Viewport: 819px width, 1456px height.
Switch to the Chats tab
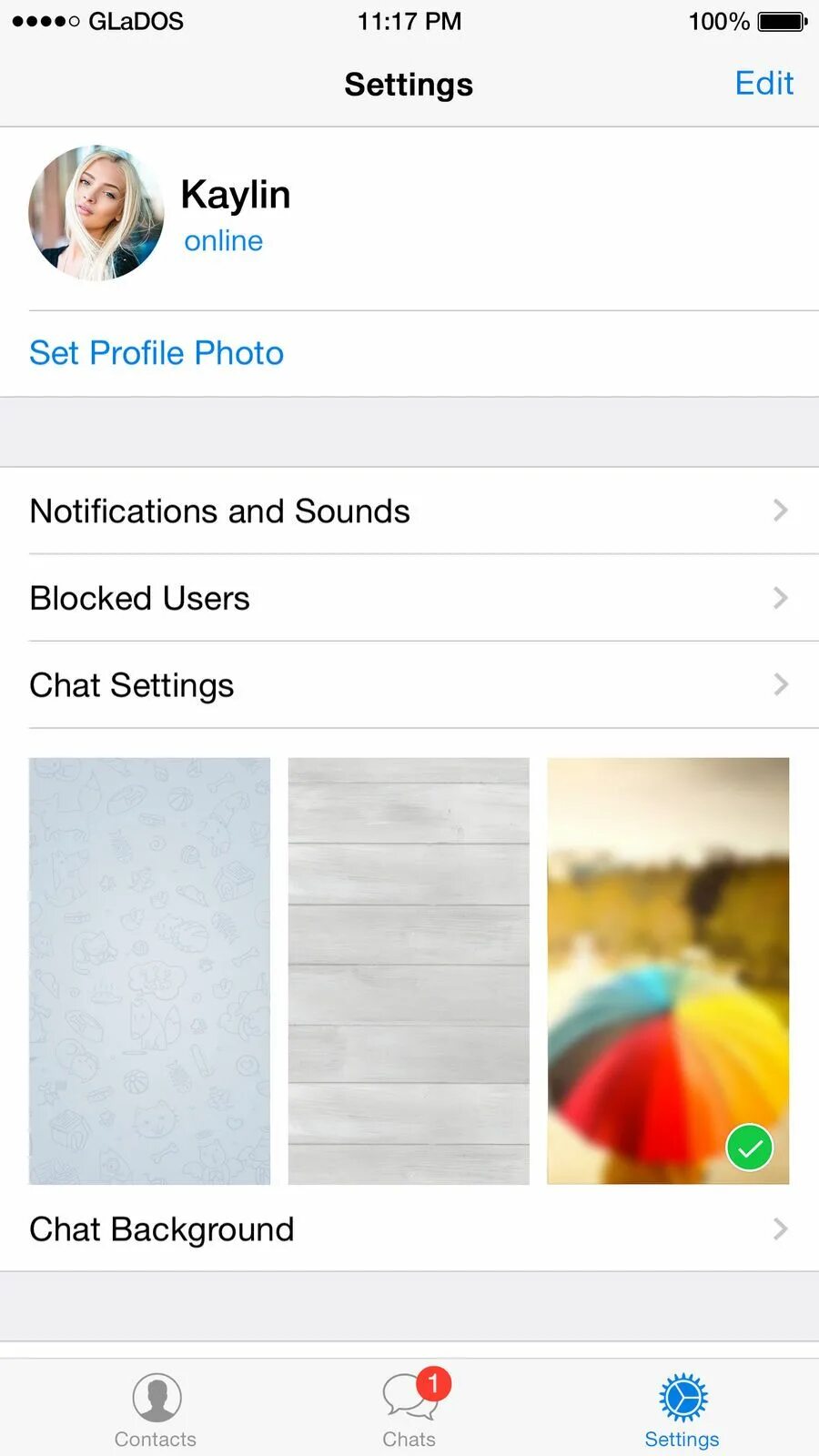409,1410
